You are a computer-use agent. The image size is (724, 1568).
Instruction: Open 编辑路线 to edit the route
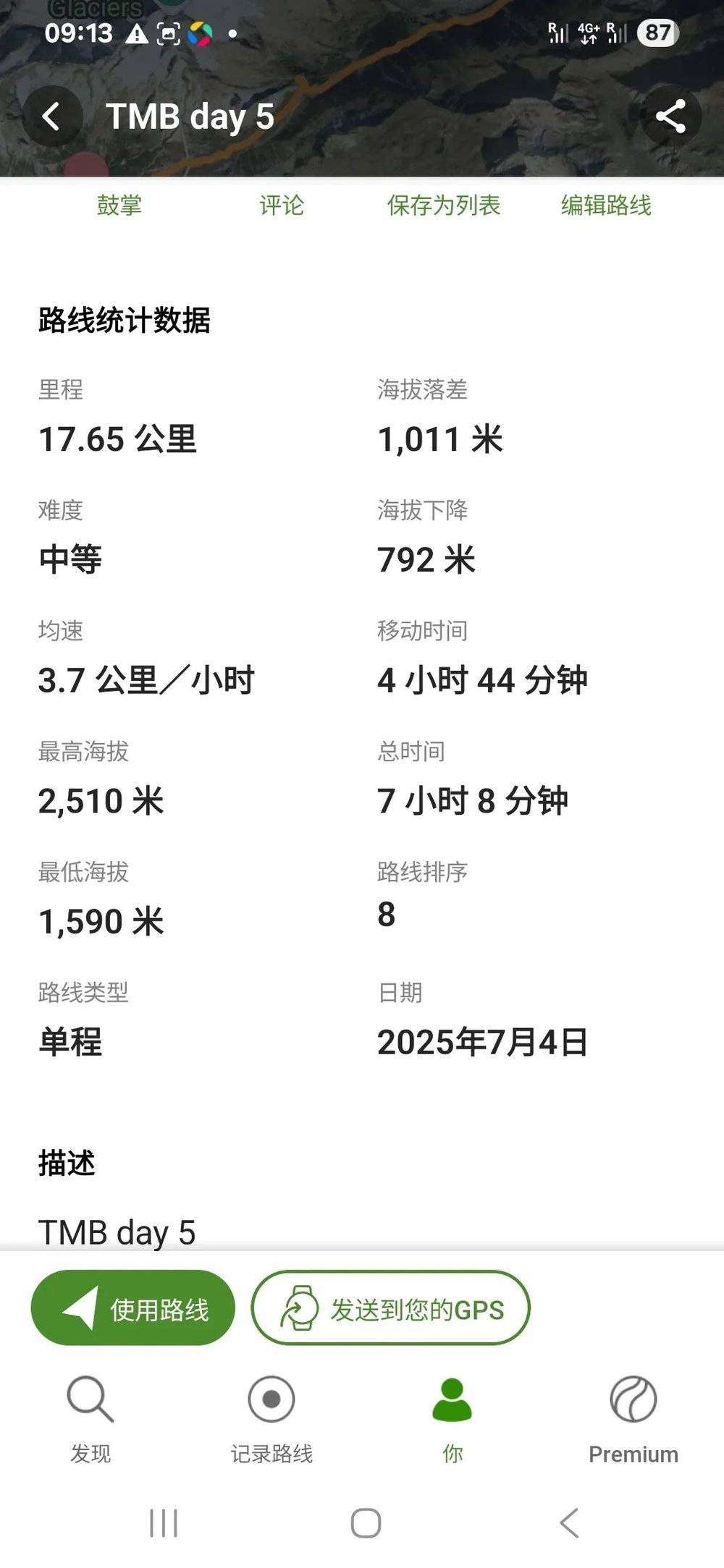pyautogui.click(x=606, y=205)
